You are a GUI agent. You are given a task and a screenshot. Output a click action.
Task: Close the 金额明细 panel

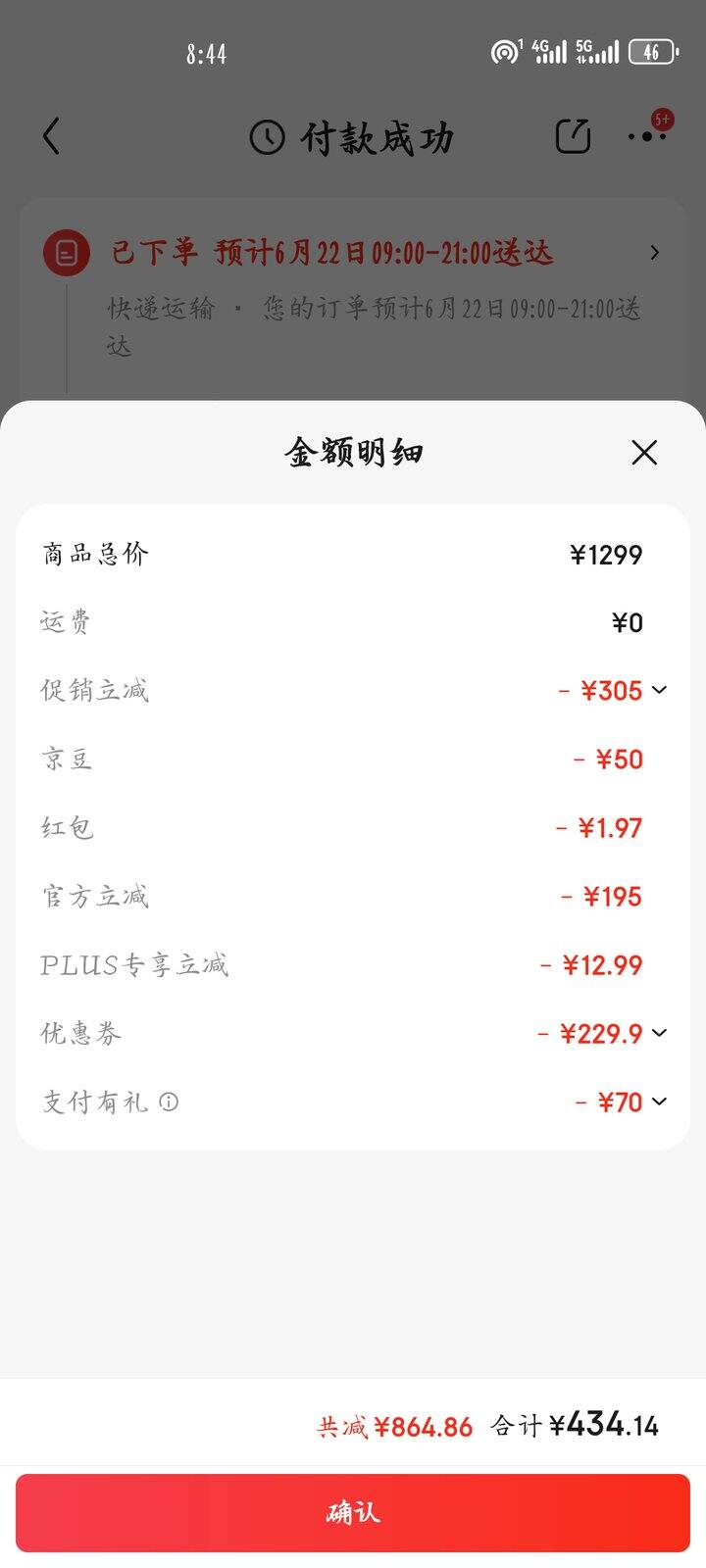(644, 453)
